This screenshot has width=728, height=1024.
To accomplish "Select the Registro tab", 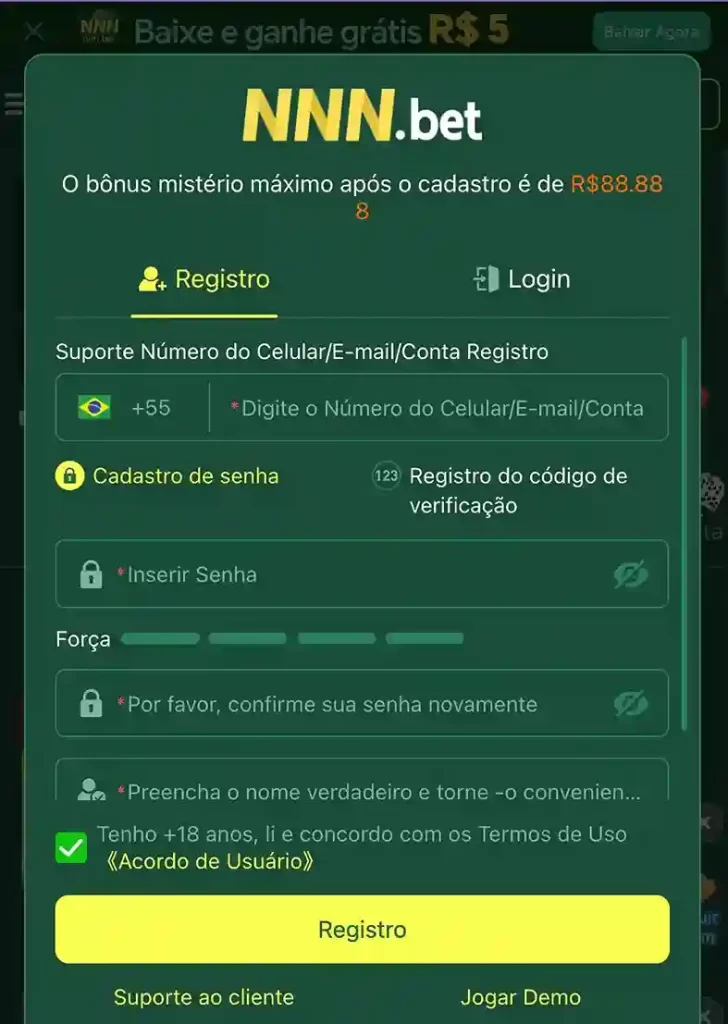I will (204, 279).
